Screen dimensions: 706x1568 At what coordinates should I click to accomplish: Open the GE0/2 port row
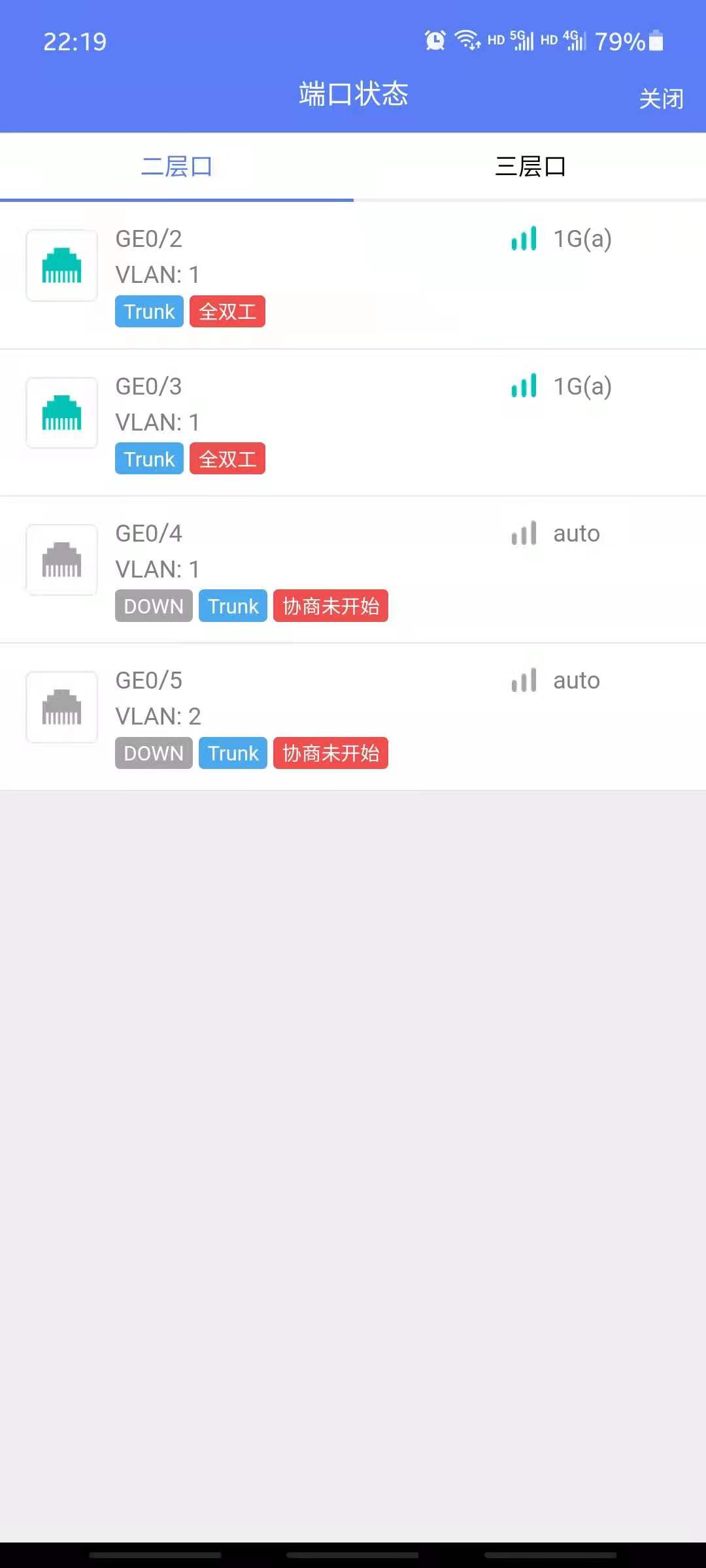353,275
